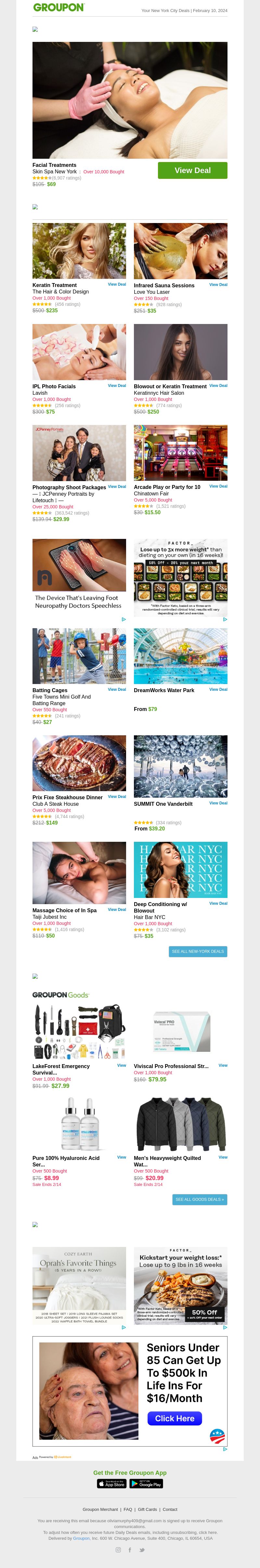Open View Deal for Infrared Sauna Sessions
This screenshot has width=260, height=1568.
[x=218, y=284]
